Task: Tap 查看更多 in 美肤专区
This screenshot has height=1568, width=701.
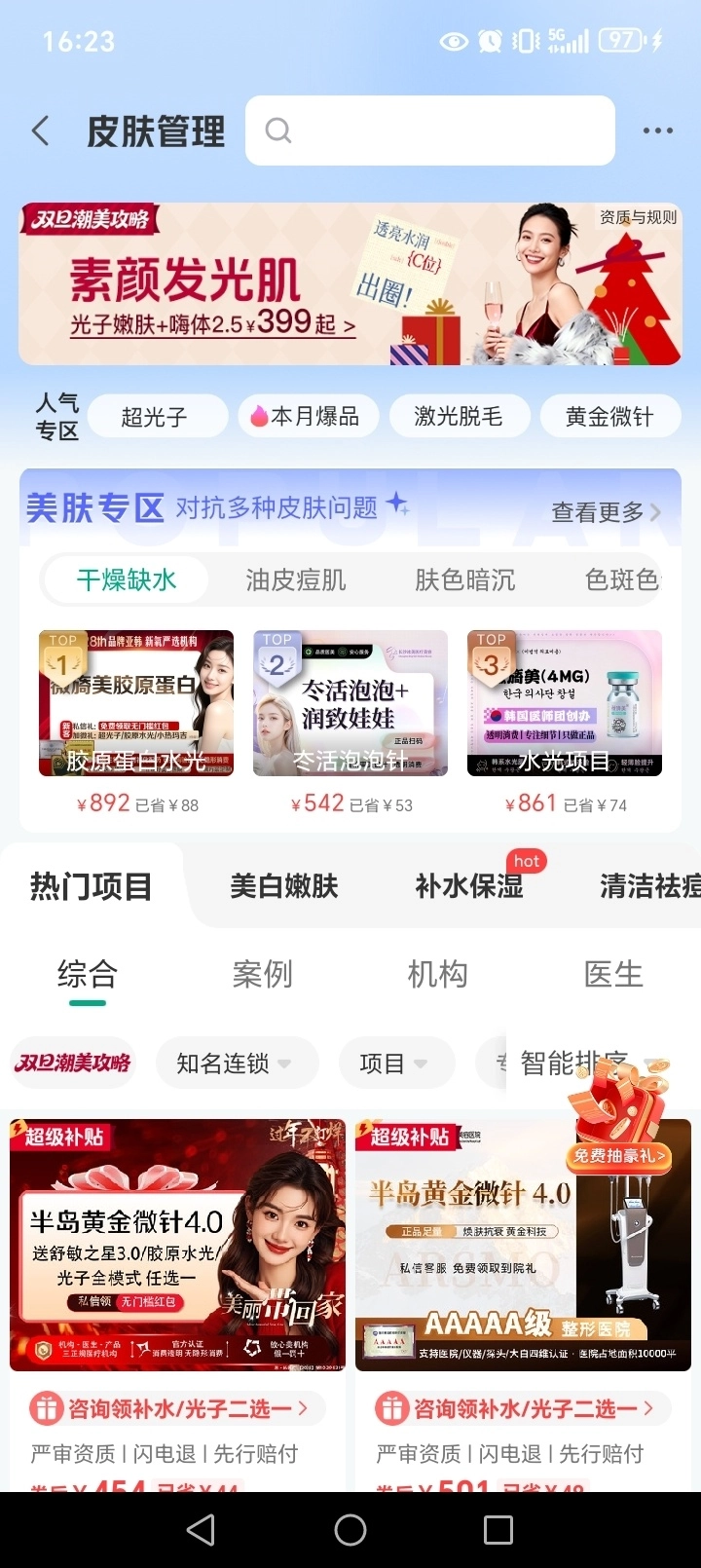Action: coord(606,512)
